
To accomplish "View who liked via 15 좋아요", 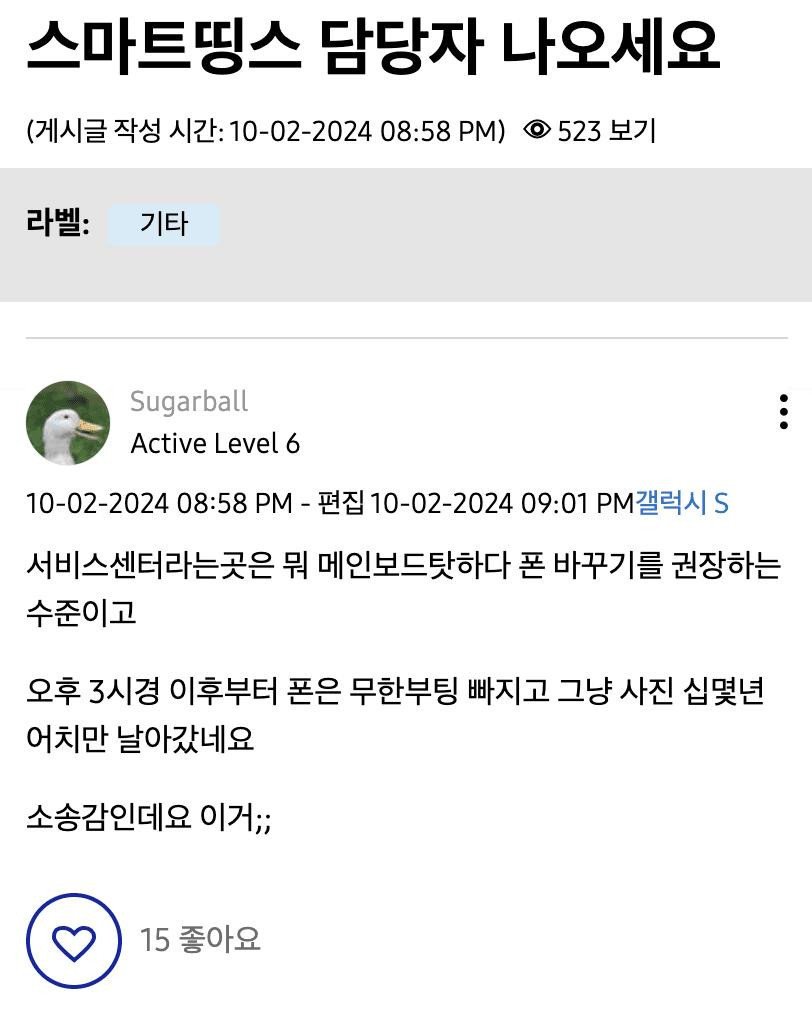I will click(x=200, y=940).
